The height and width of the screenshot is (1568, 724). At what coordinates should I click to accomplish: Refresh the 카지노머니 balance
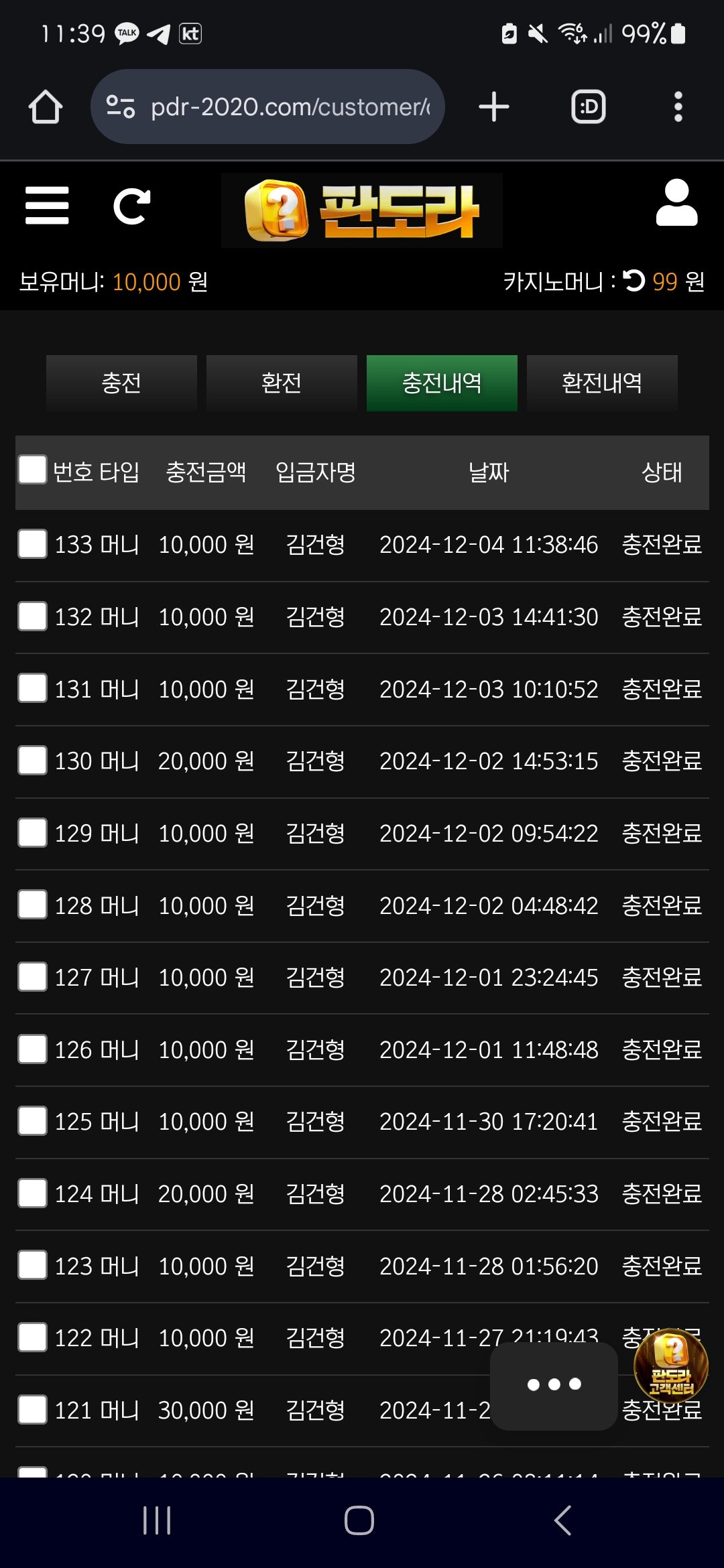click(x=633, y=281)
